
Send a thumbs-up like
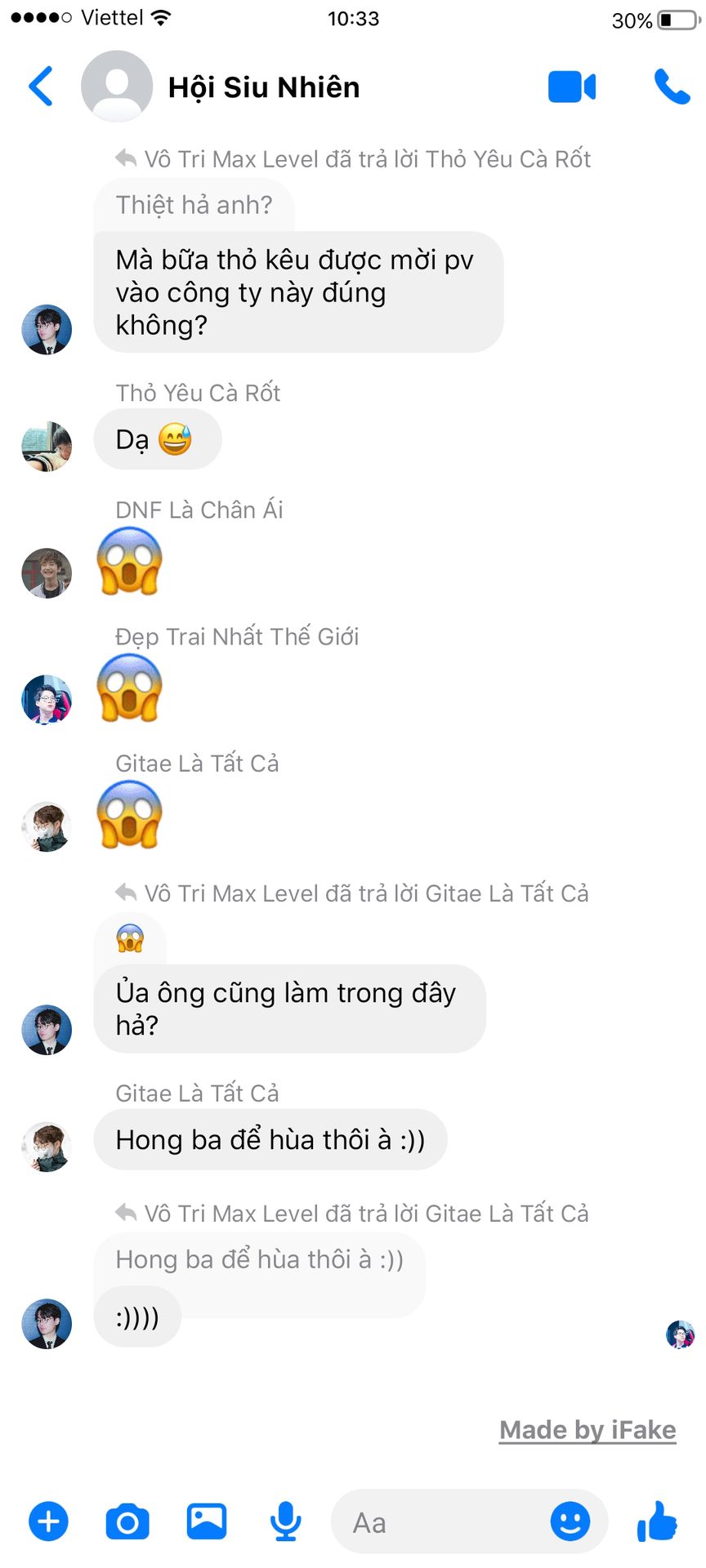[x=656, y=1521]
